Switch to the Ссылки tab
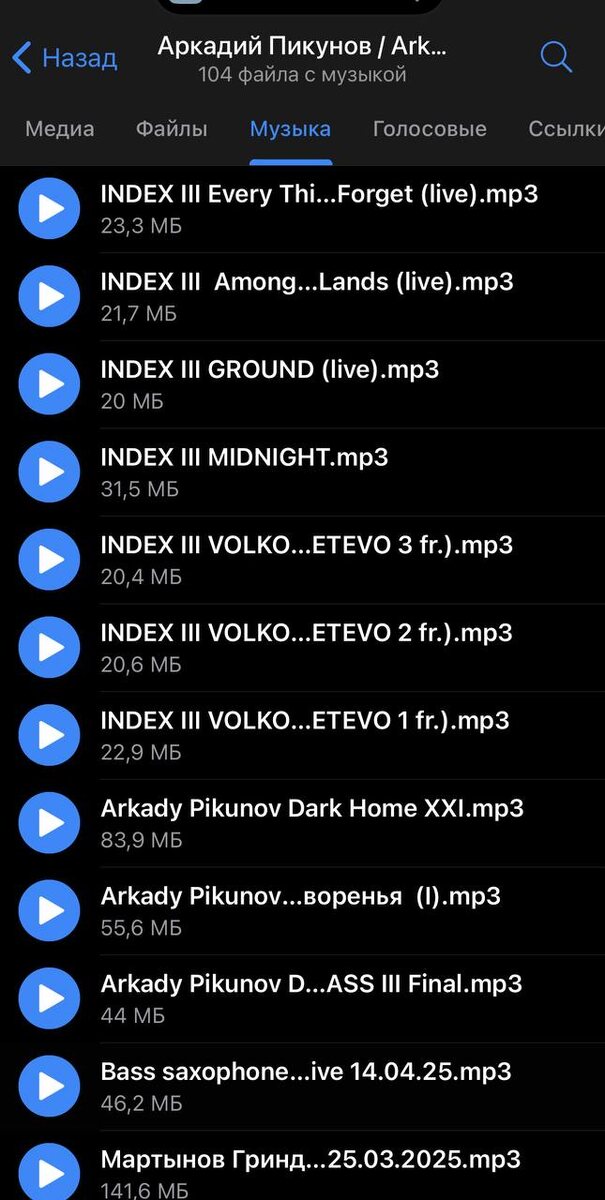The width and height of the screenshot is (605, 1200). point(566,128)
